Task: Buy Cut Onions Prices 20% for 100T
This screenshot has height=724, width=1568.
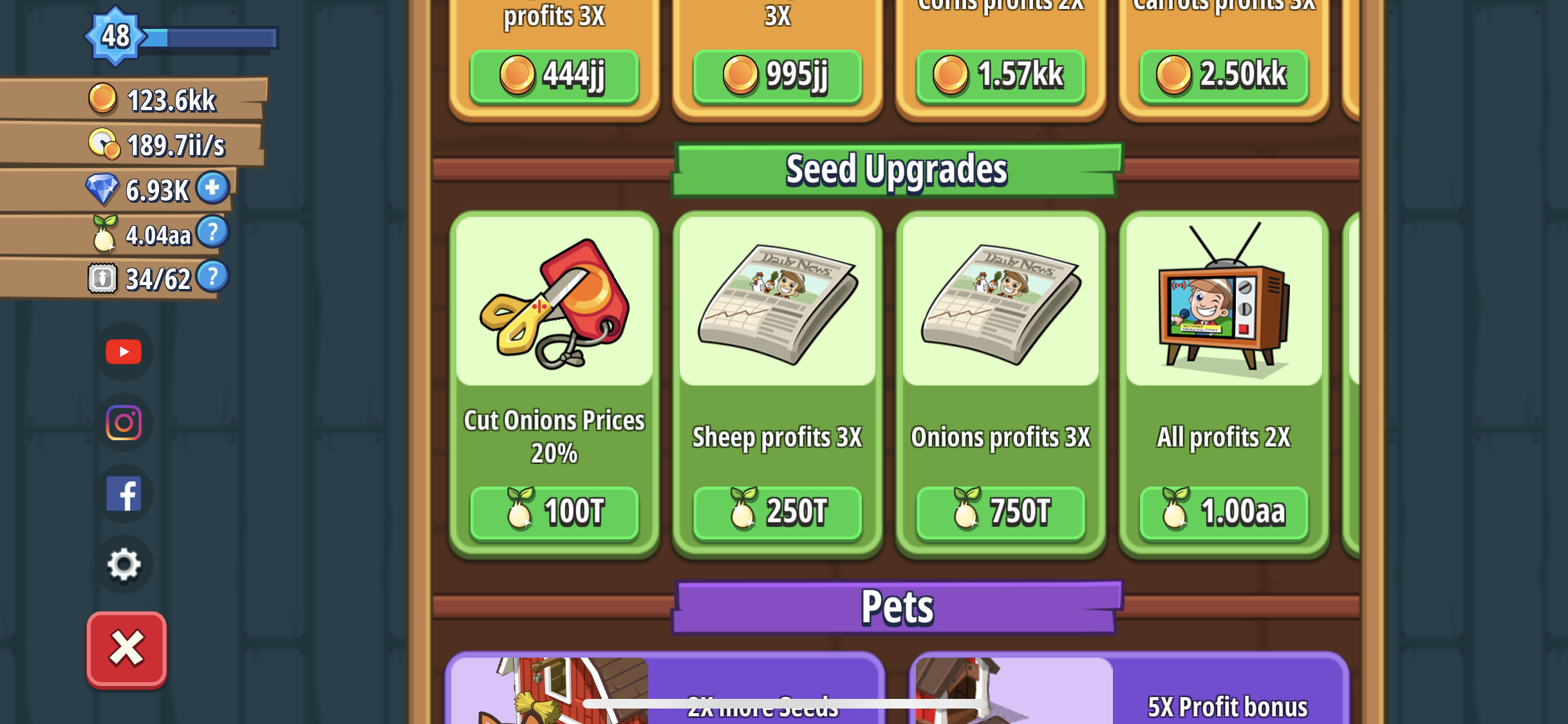Action: coord(554,513)
